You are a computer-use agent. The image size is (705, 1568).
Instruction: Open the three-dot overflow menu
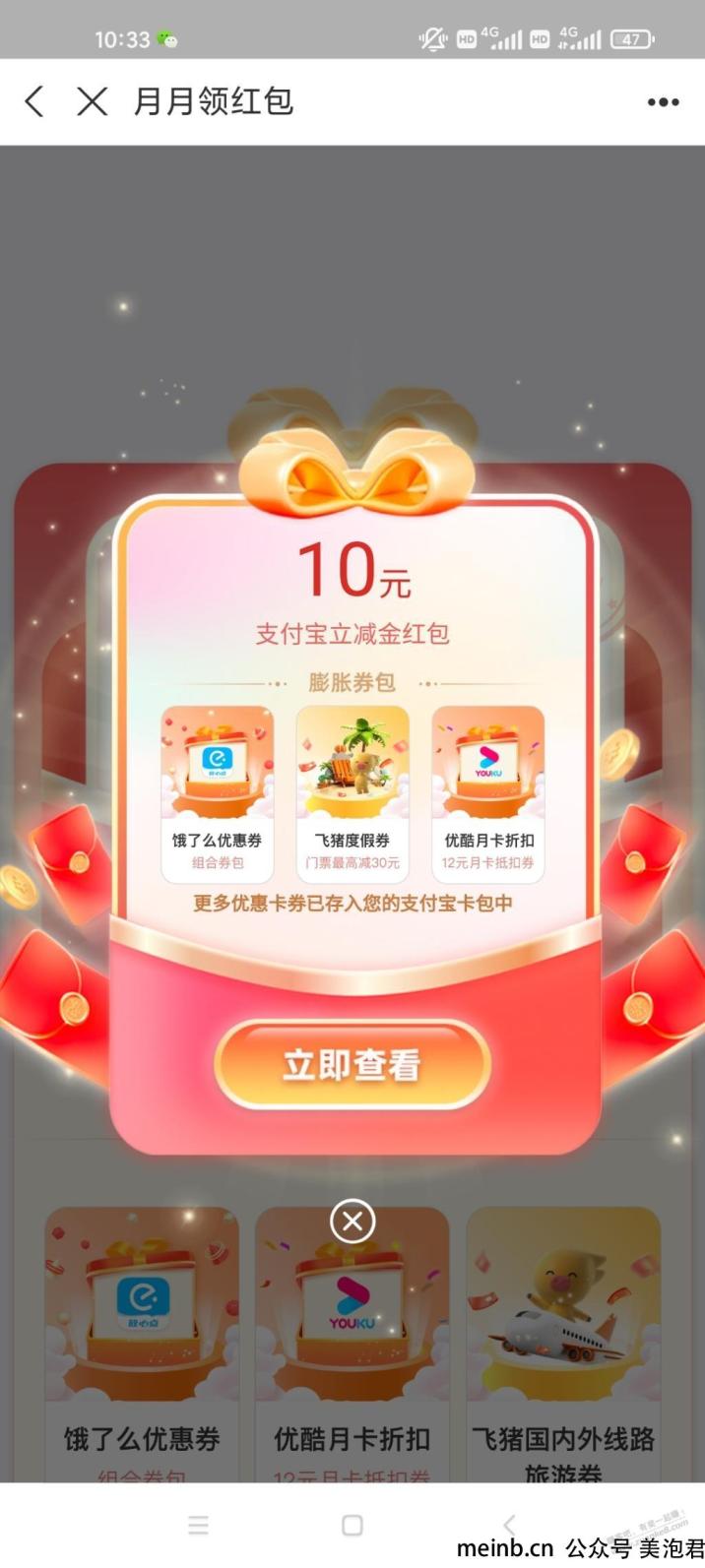point(663,102)
